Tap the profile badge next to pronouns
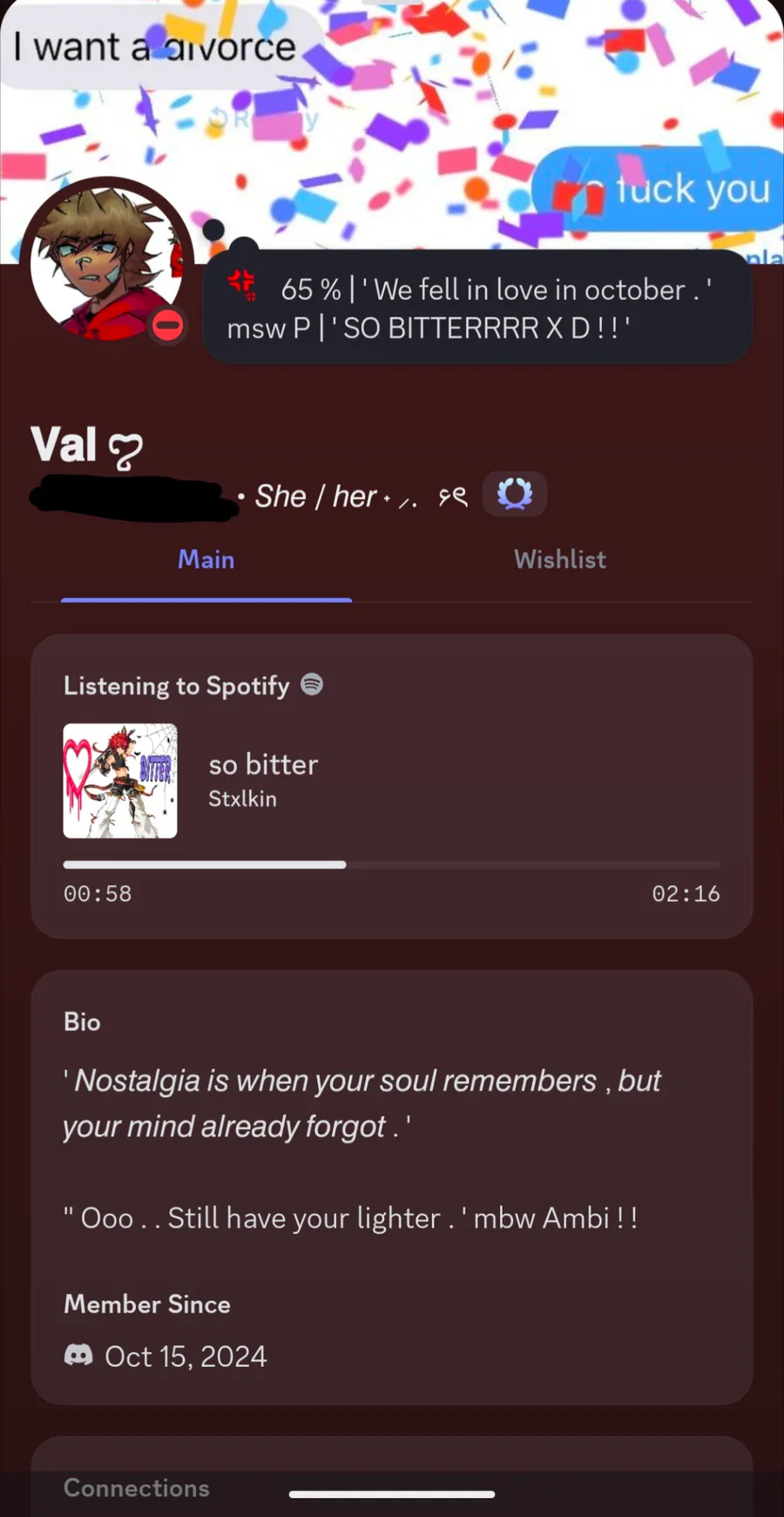This screenshot has width=784, height=1517. point(515,494)
